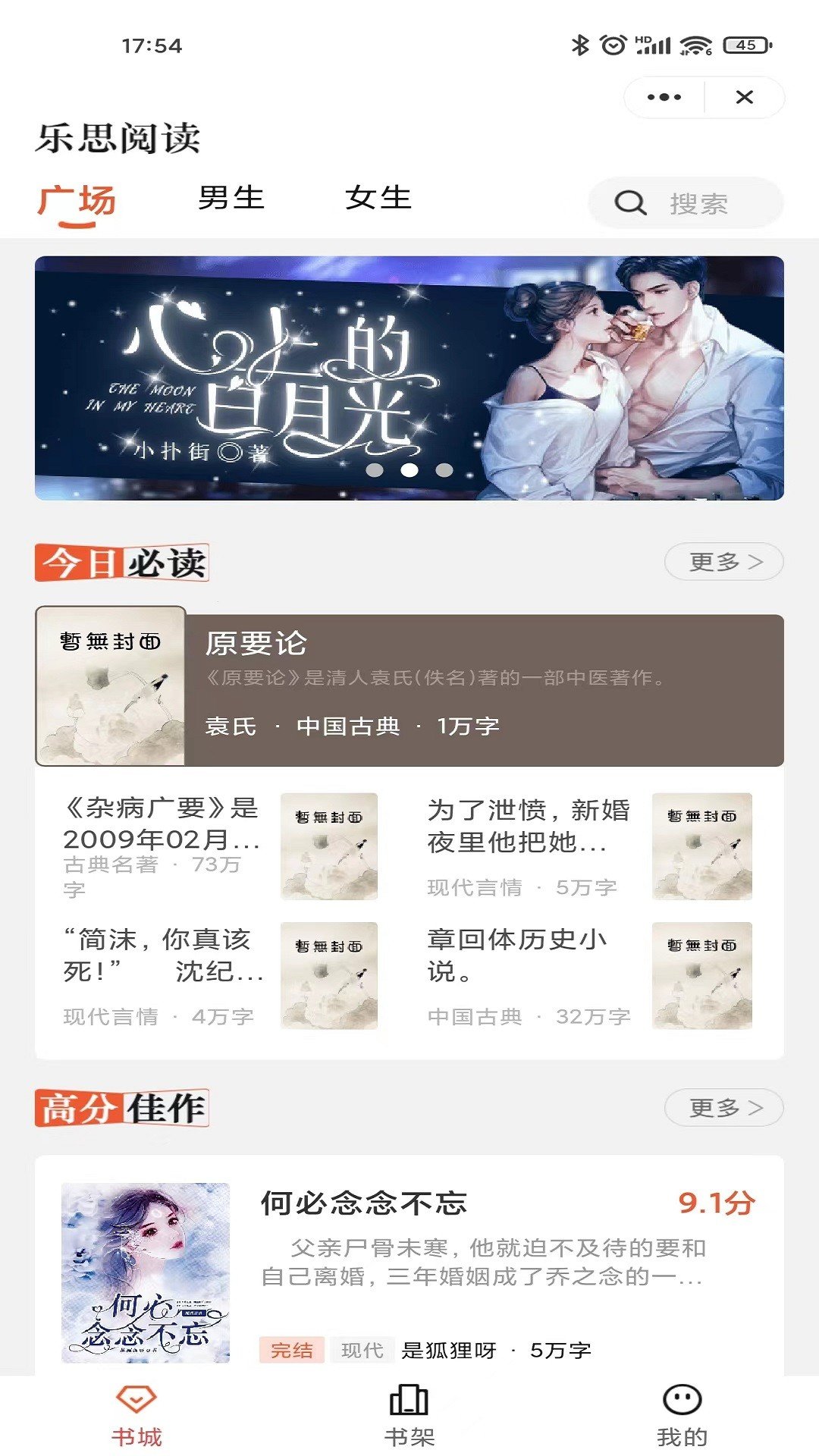
Task: Select the first carousel indicator dot
Action: click(376, 472)
